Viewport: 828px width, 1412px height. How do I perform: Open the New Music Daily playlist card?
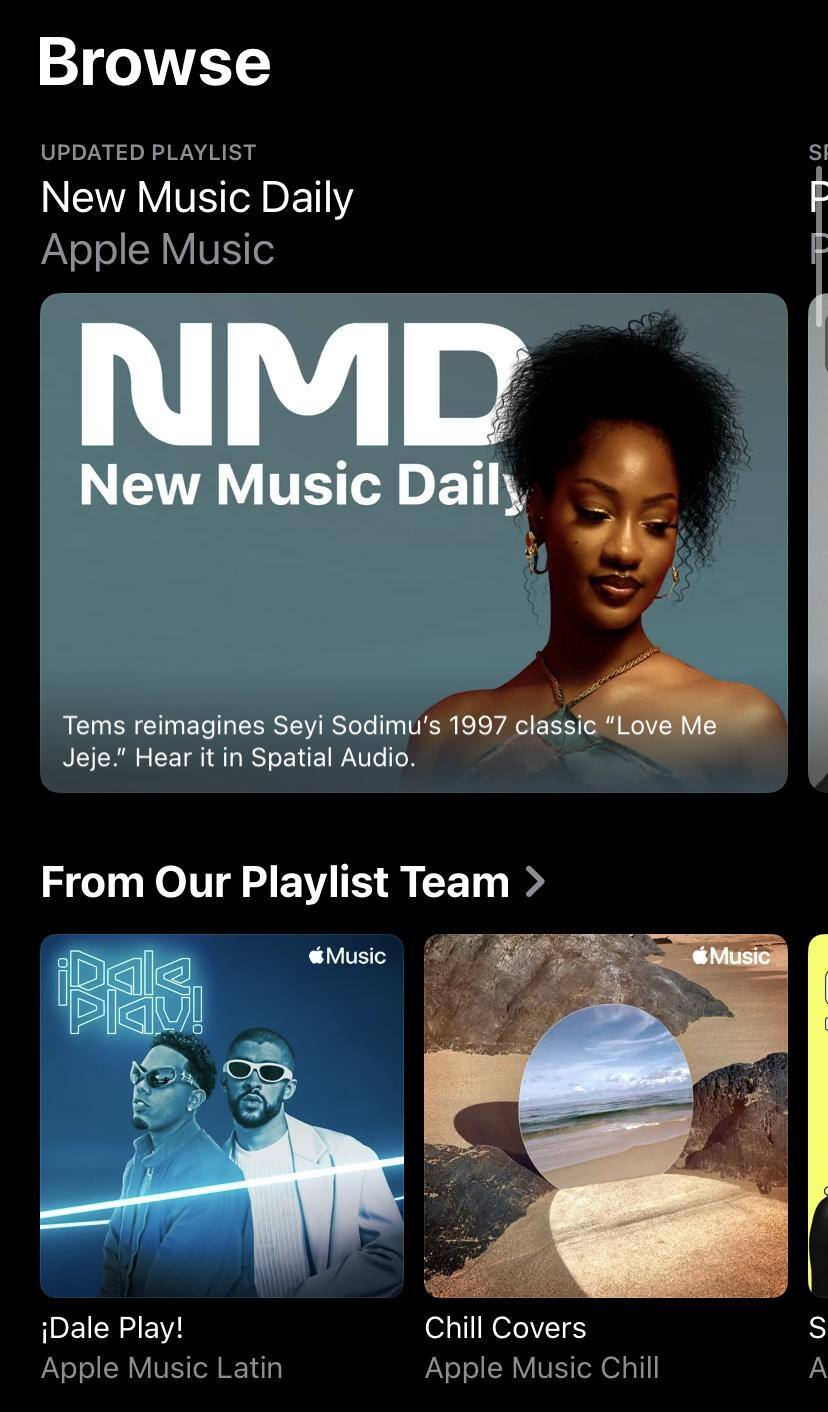click(x=413, y=542)
